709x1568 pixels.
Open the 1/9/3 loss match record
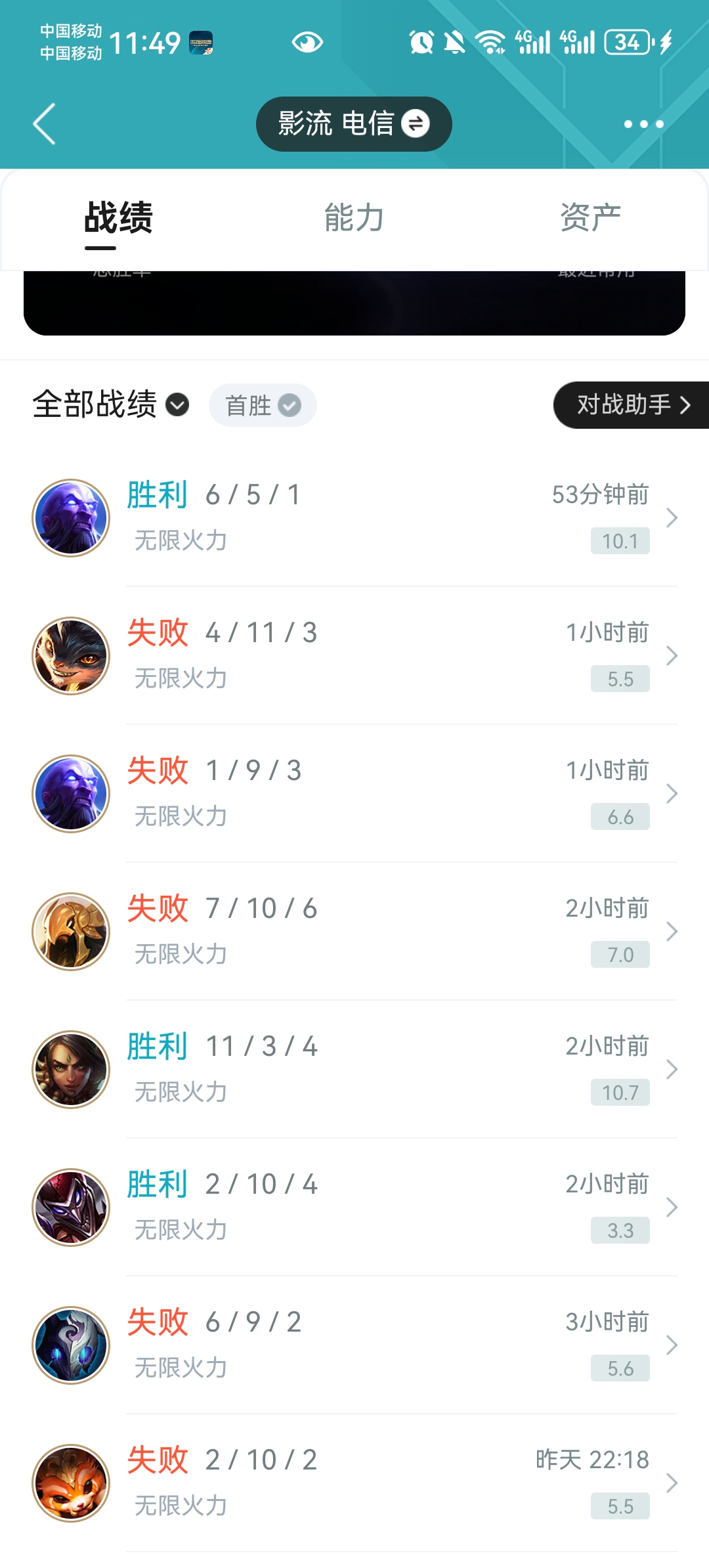(x=354, y=793)
